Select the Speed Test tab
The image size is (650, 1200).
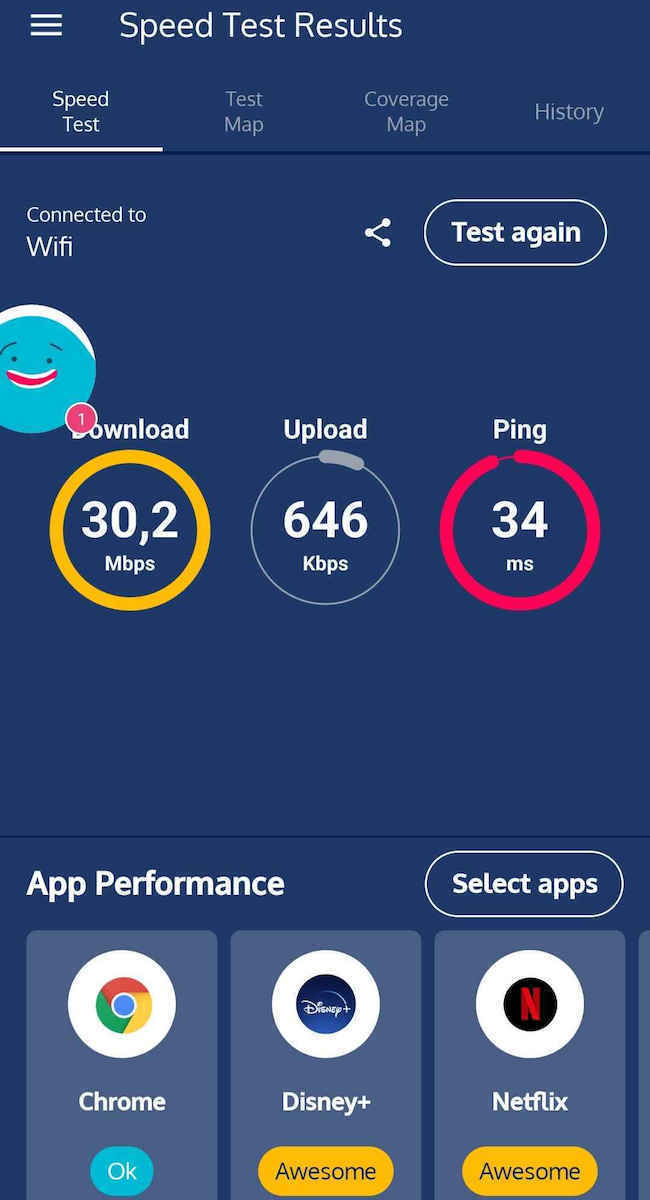point(81,112)
